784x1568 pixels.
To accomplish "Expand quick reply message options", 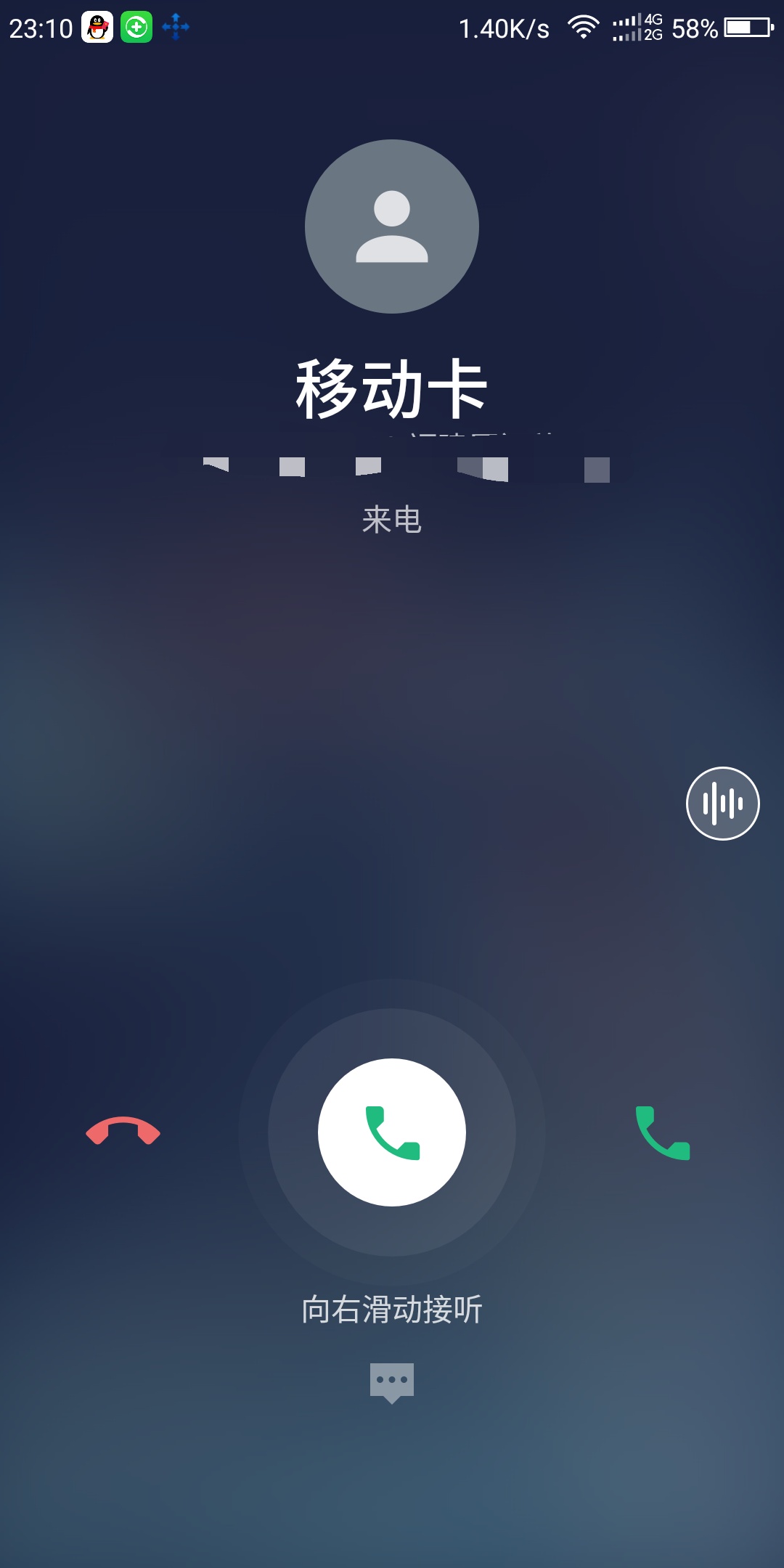I will pos(392,1383).
